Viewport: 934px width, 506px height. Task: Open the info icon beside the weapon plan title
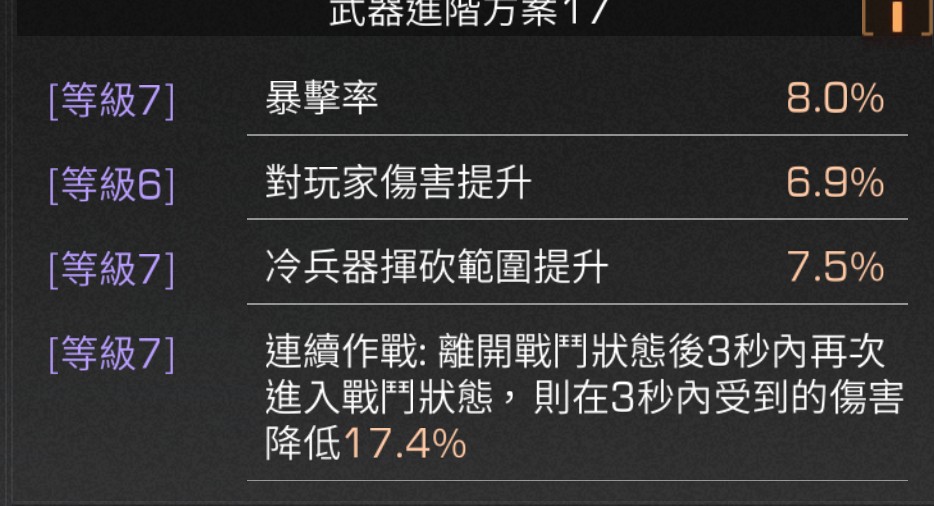897,16
